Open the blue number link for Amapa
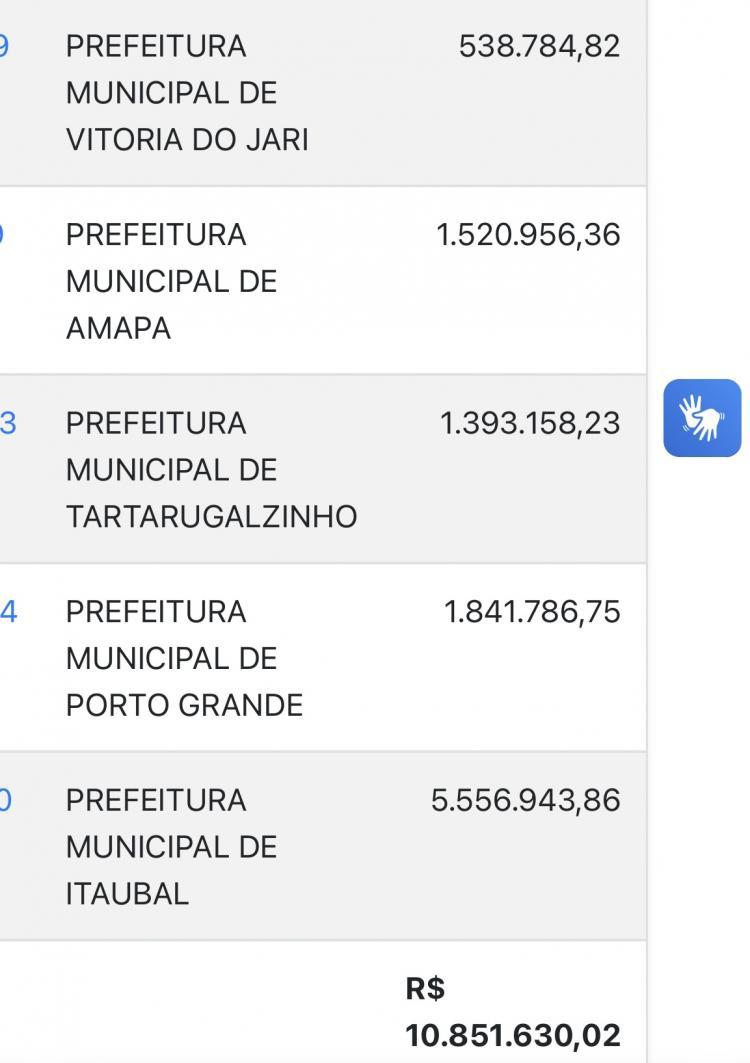 [x=3, y=235]
